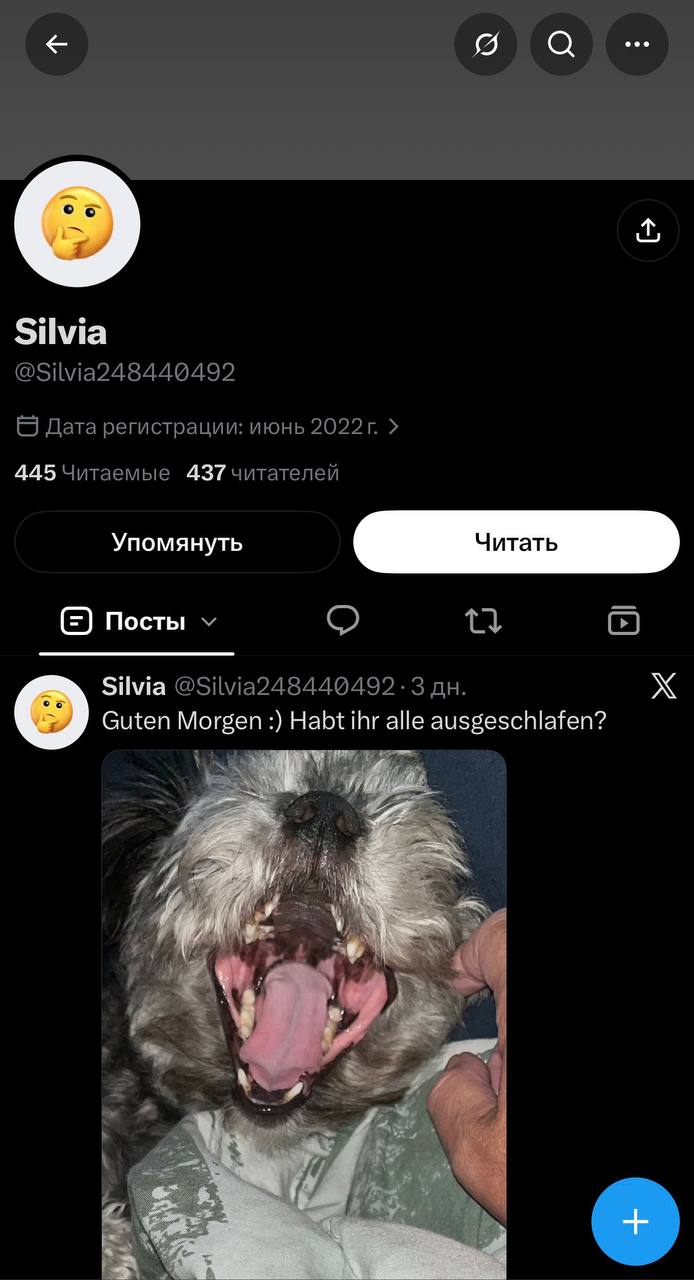Switch to the replies tab
This screenshot has width=694, height=1280.
(x=343, y=621)
